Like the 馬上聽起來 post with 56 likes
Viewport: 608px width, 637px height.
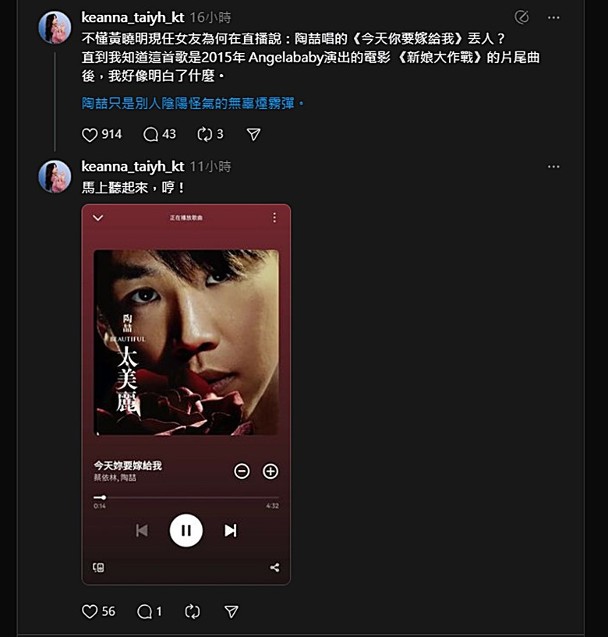90,611
